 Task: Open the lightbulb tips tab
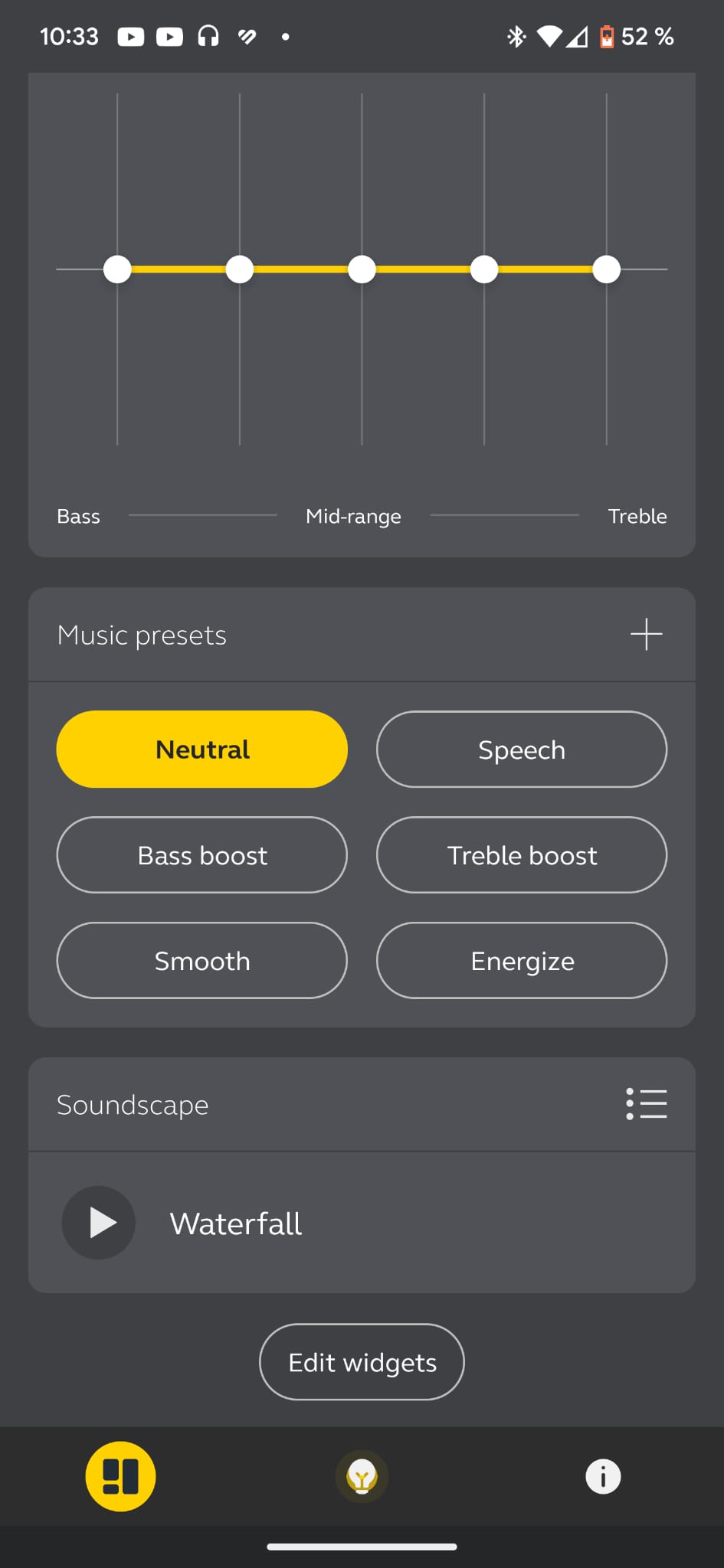(x=362, y=1476)
